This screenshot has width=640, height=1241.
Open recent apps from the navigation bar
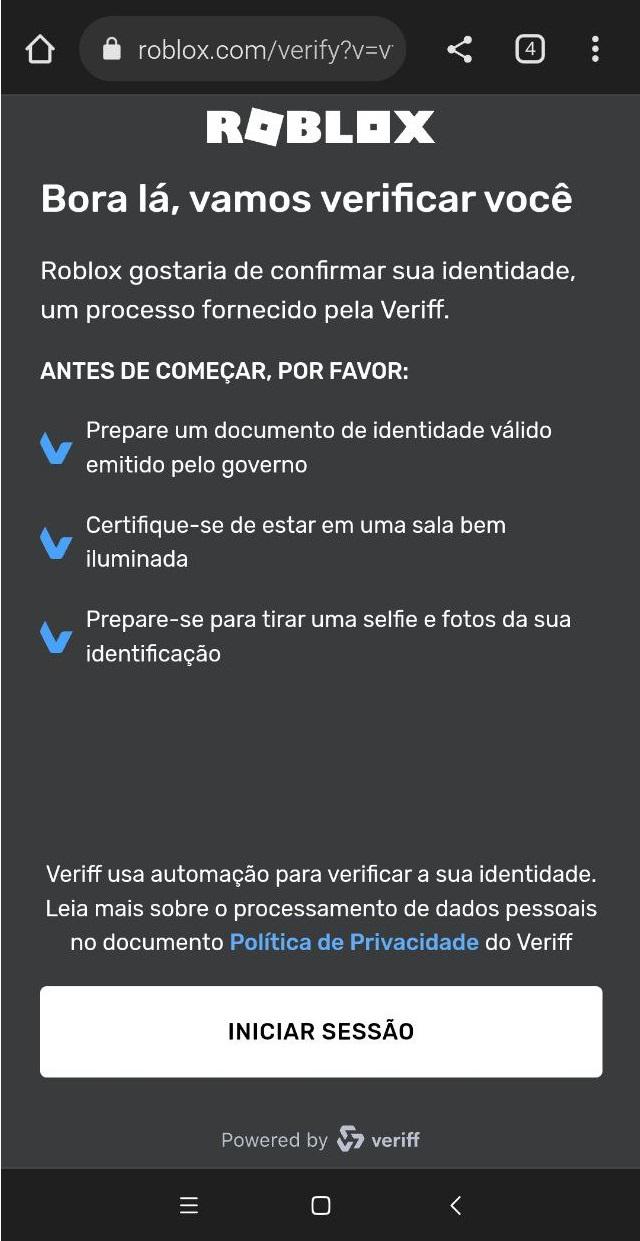pyautogui.click(x=189, y=1205)
